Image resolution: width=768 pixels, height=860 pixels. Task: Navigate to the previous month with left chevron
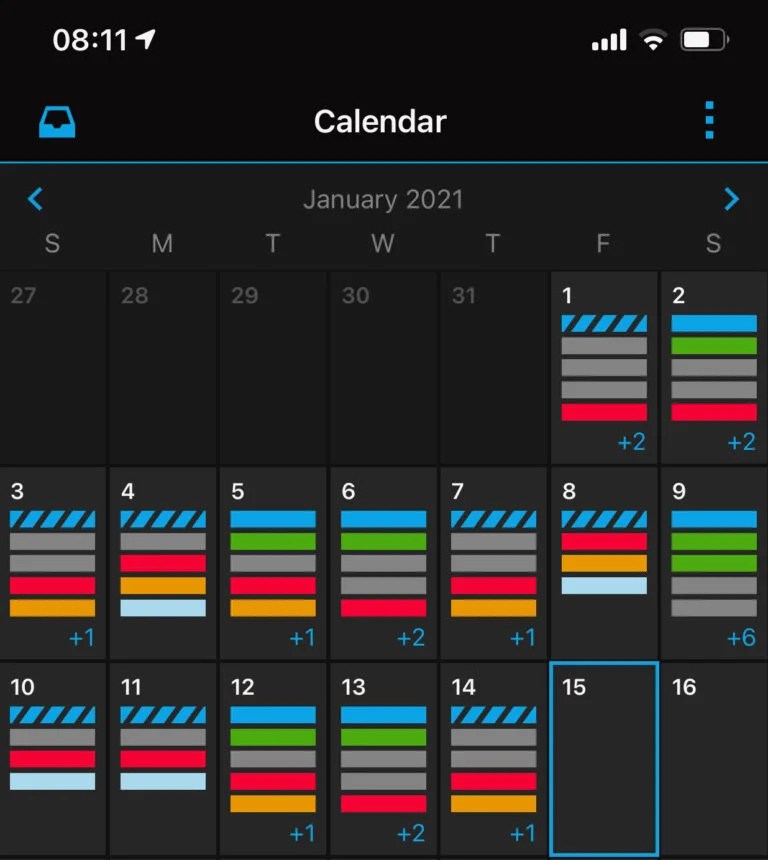tap(36, 198)
